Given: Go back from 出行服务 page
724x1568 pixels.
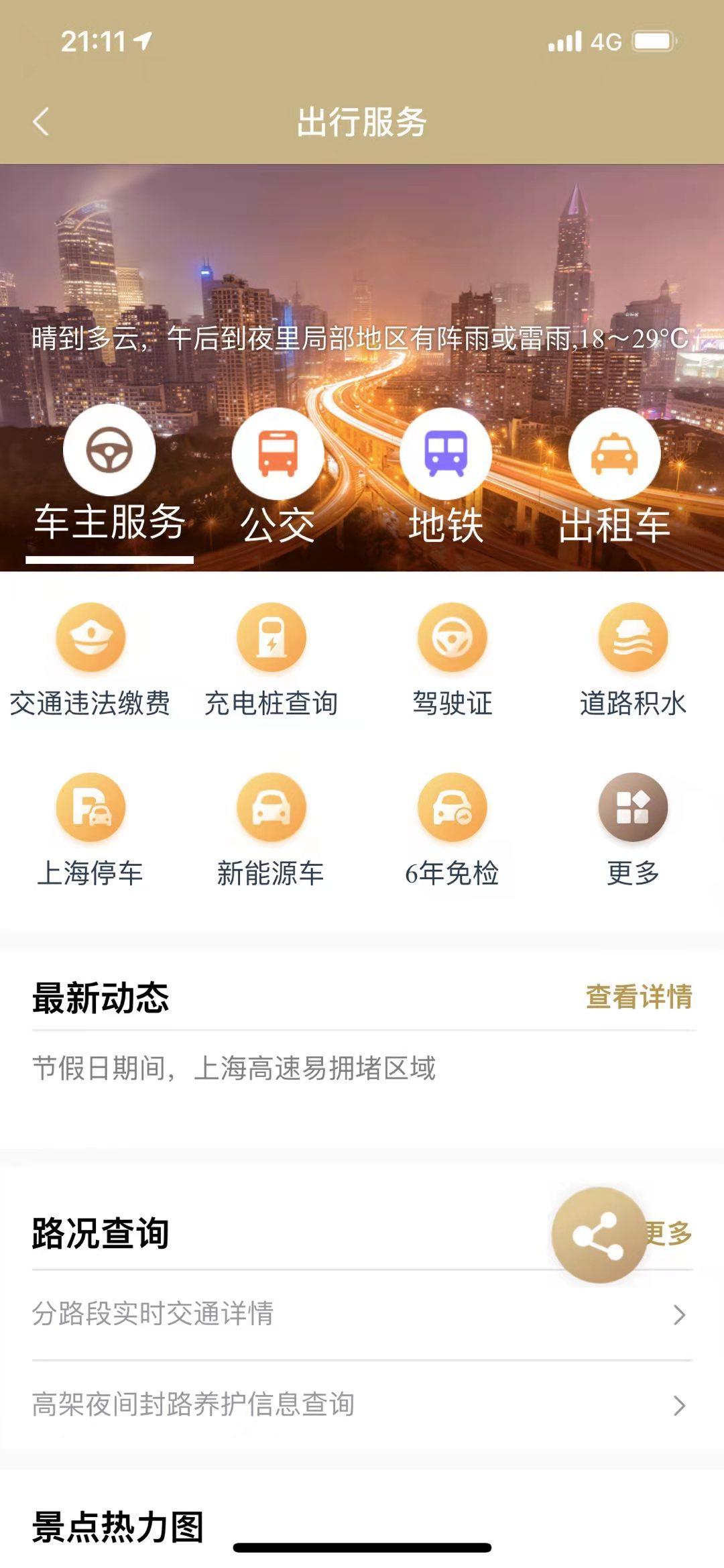Looking at the screenshot, I should (x=41, y=122).
